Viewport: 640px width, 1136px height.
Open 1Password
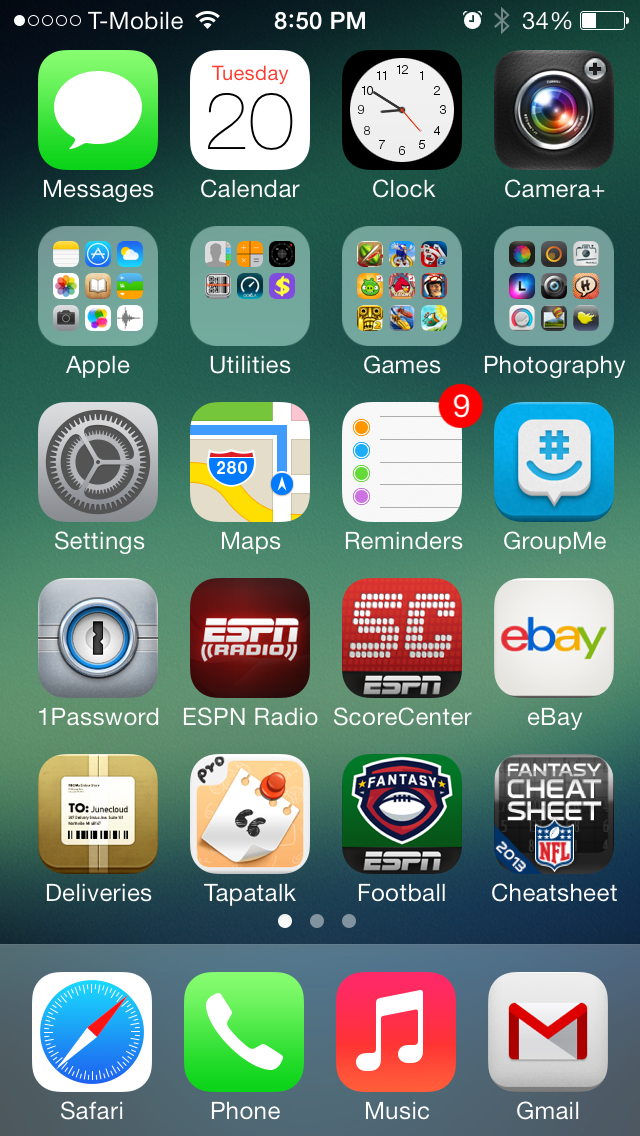pos(98,638)
